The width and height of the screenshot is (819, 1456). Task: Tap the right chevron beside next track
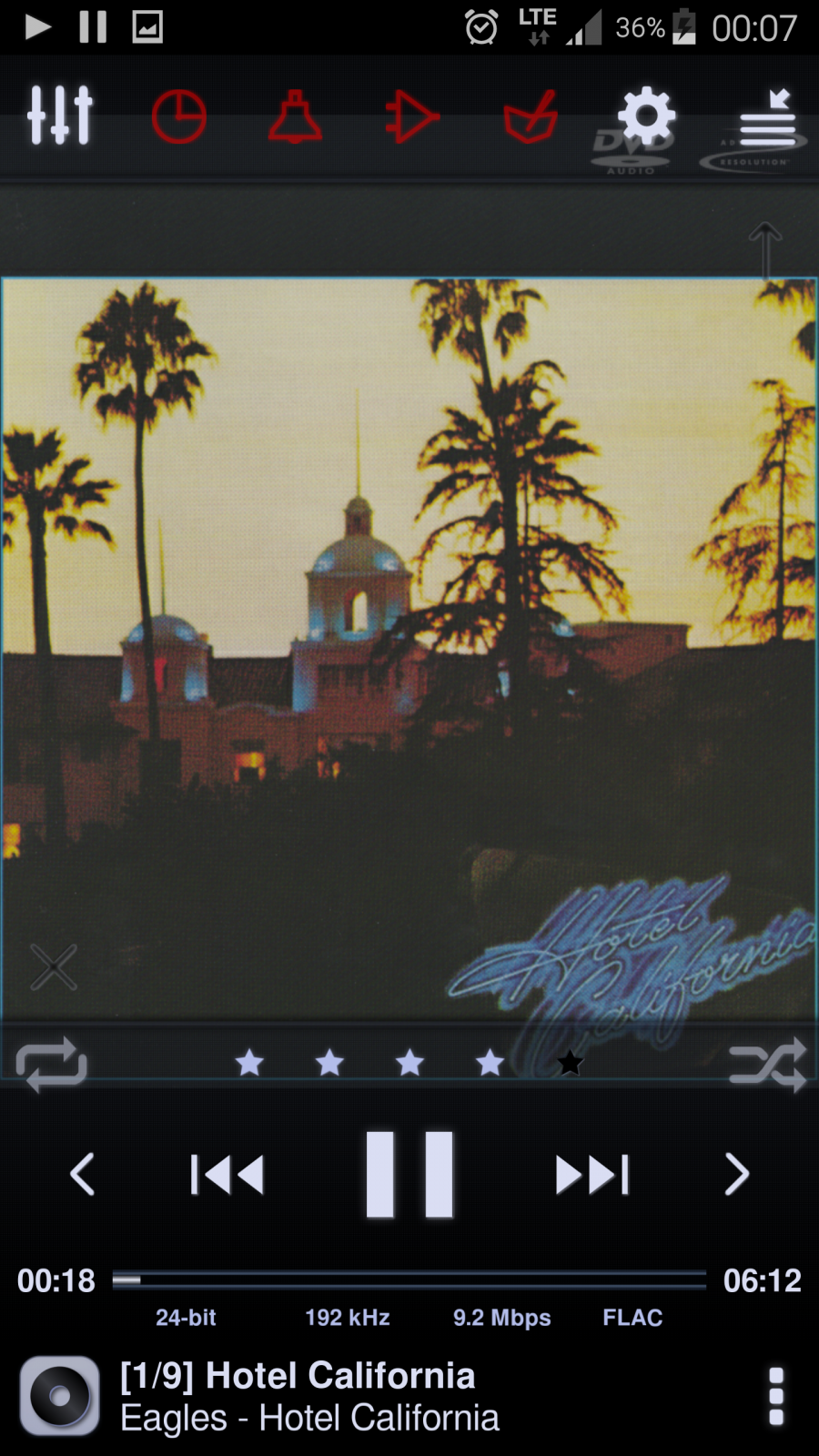point(736,1174)
